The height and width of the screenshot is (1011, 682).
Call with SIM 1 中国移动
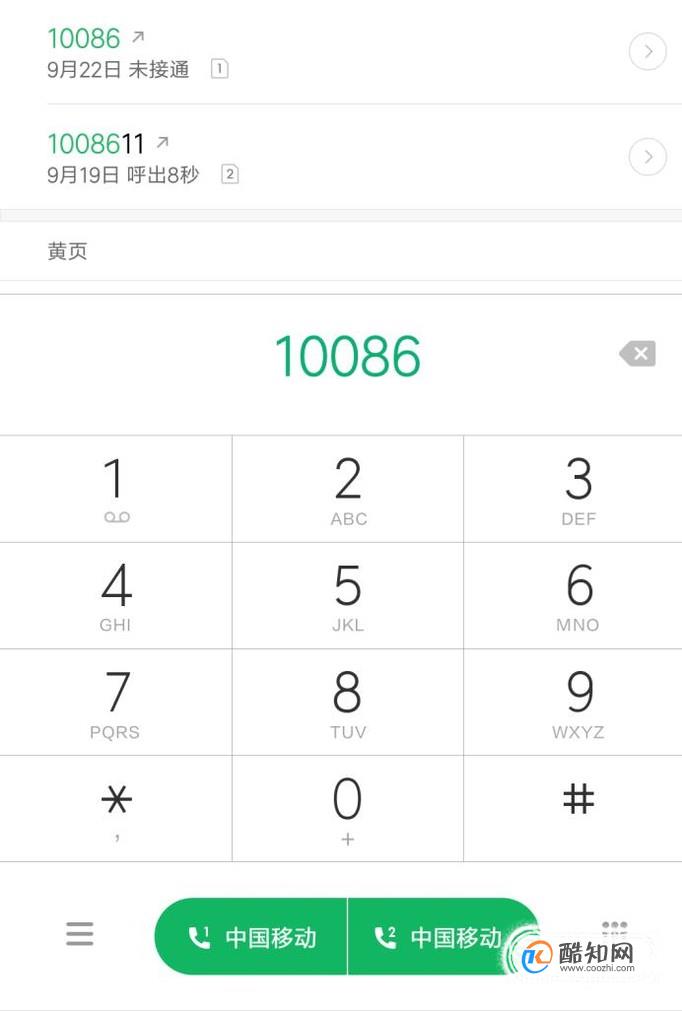(251, 937)
